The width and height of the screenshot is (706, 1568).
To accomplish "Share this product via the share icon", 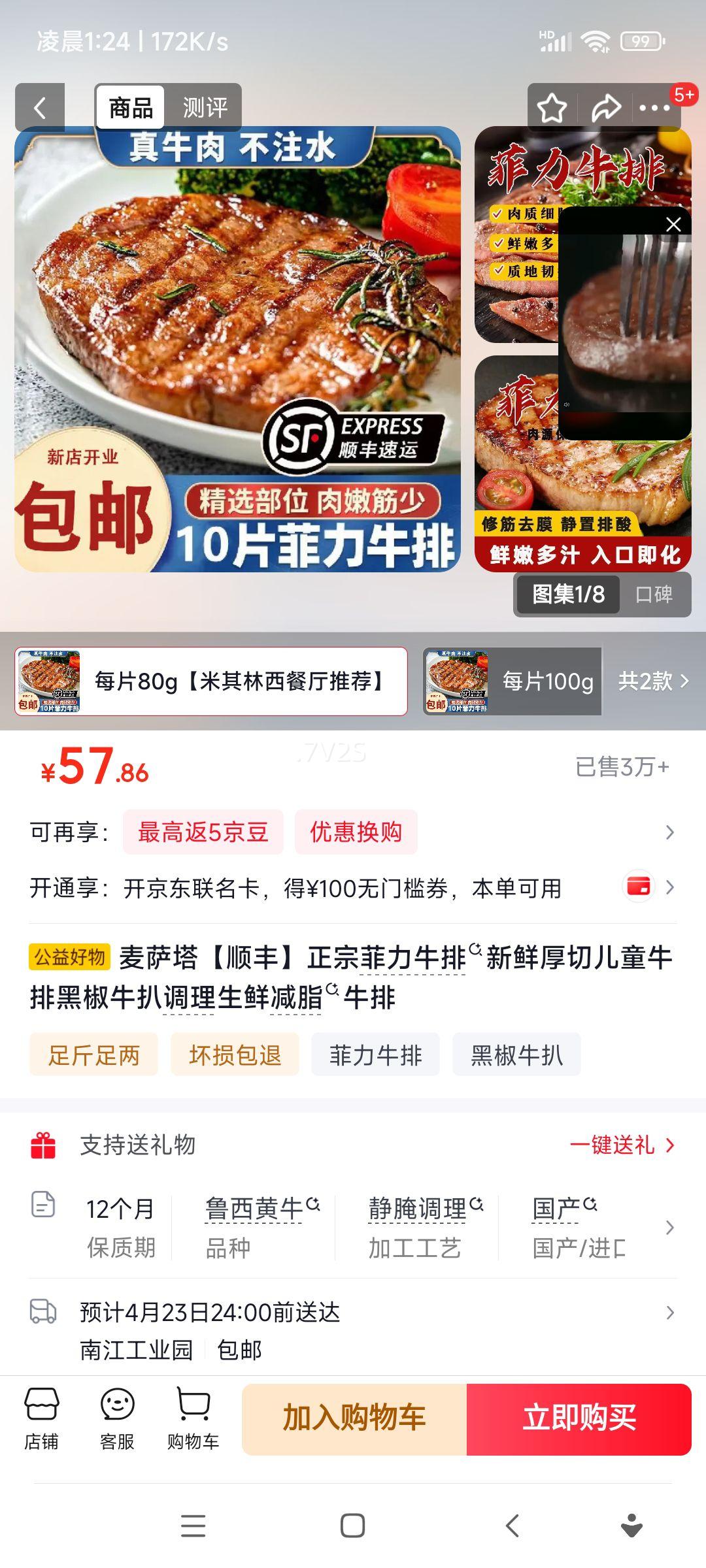I will click(605, 106).
